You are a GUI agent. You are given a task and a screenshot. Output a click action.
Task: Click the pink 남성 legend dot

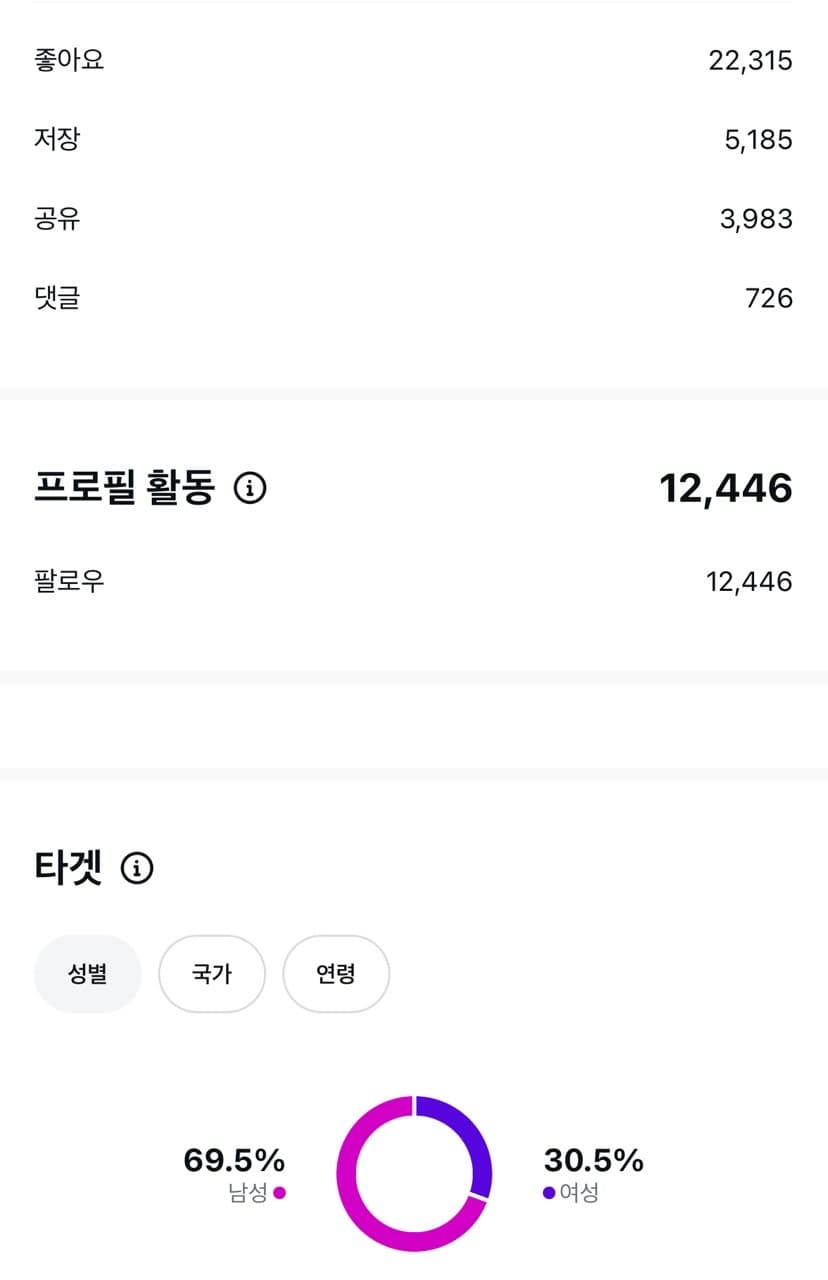click(x=279, y=1192)
